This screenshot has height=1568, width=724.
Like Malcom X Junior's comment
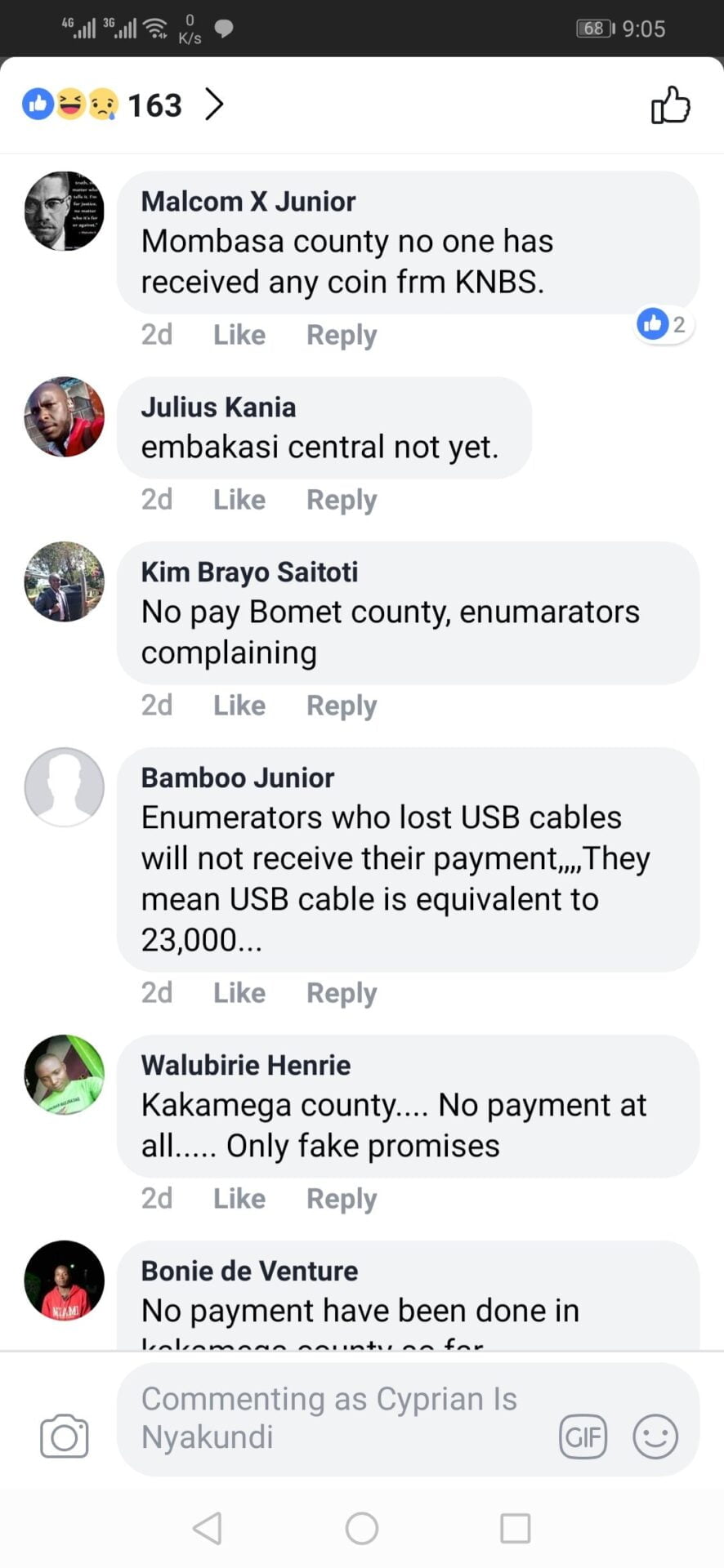[239, 335]
